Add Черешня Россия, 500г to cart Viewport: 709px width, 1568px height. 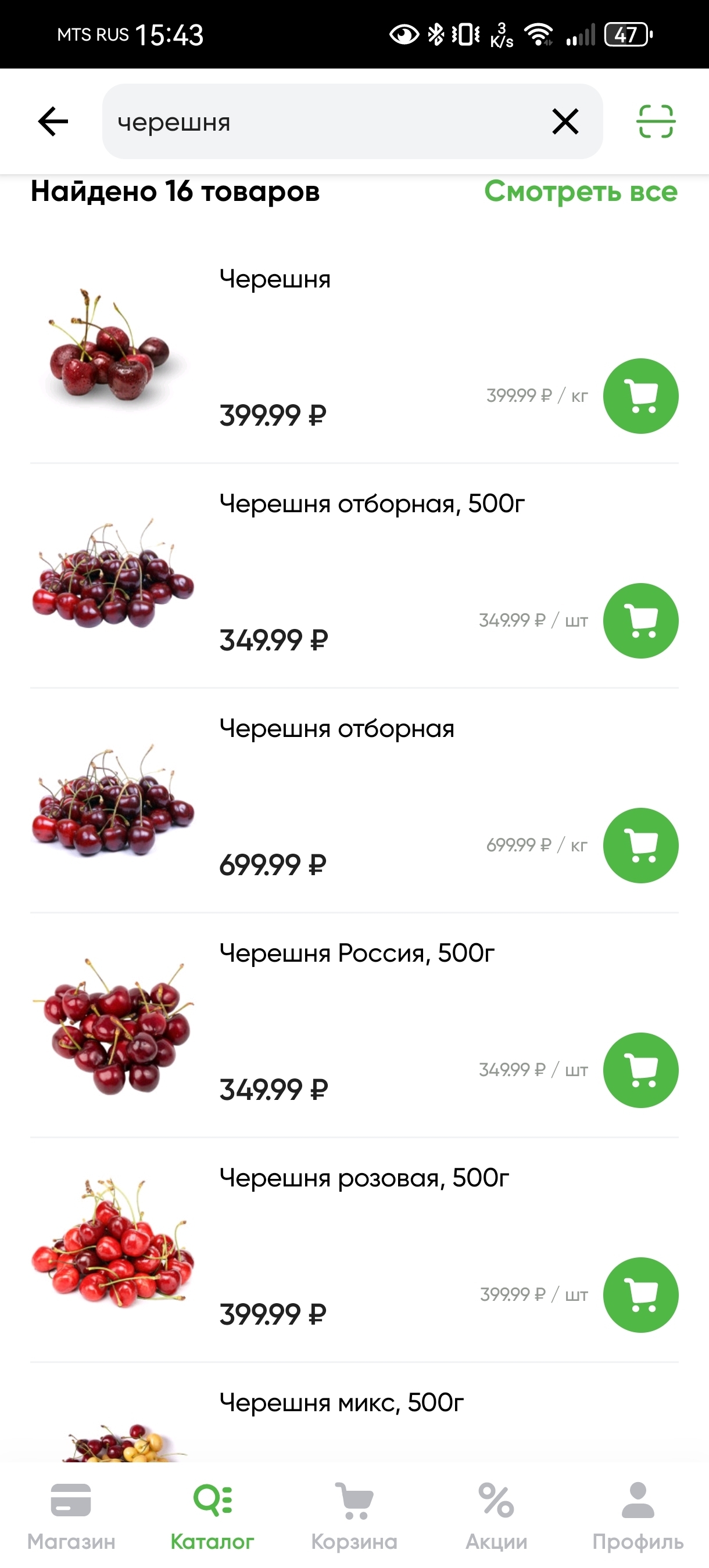coord(640,1070)
